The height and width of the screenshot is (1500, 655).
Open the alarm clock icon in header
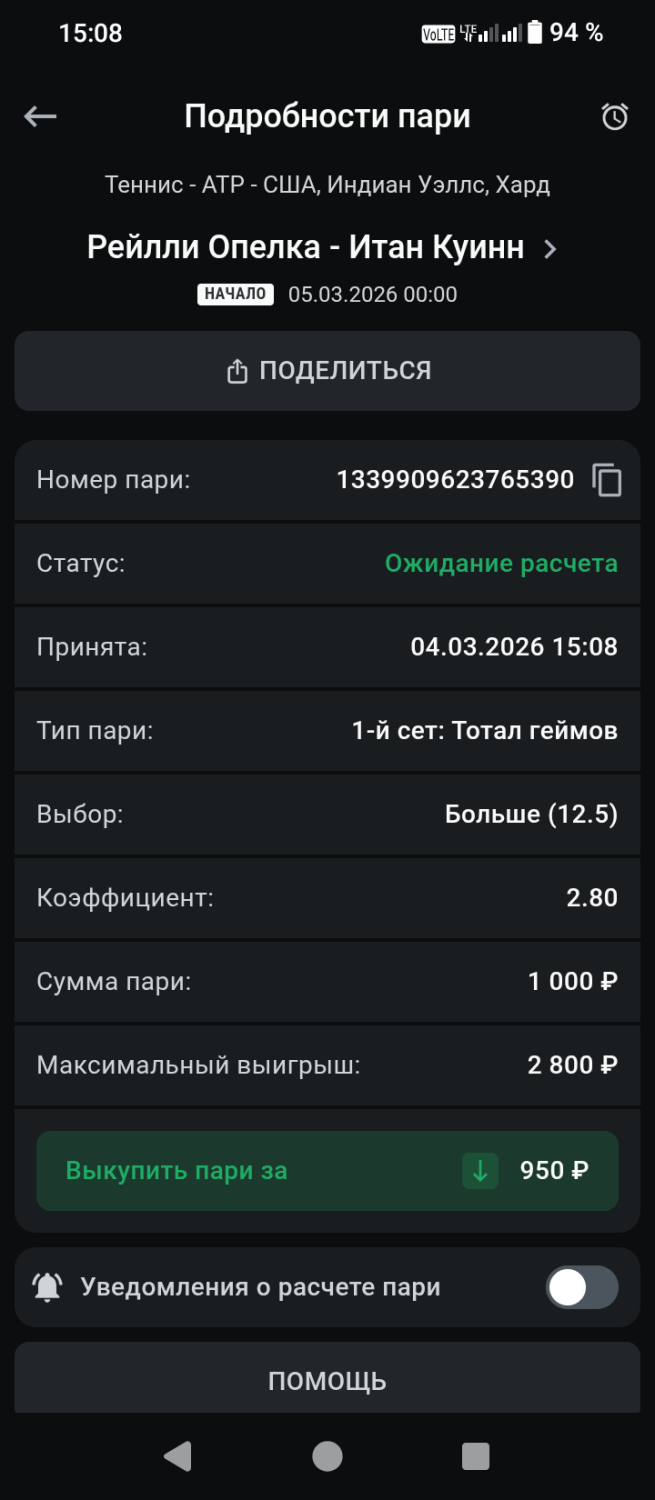pyautogui.click(x=614, y=117)
